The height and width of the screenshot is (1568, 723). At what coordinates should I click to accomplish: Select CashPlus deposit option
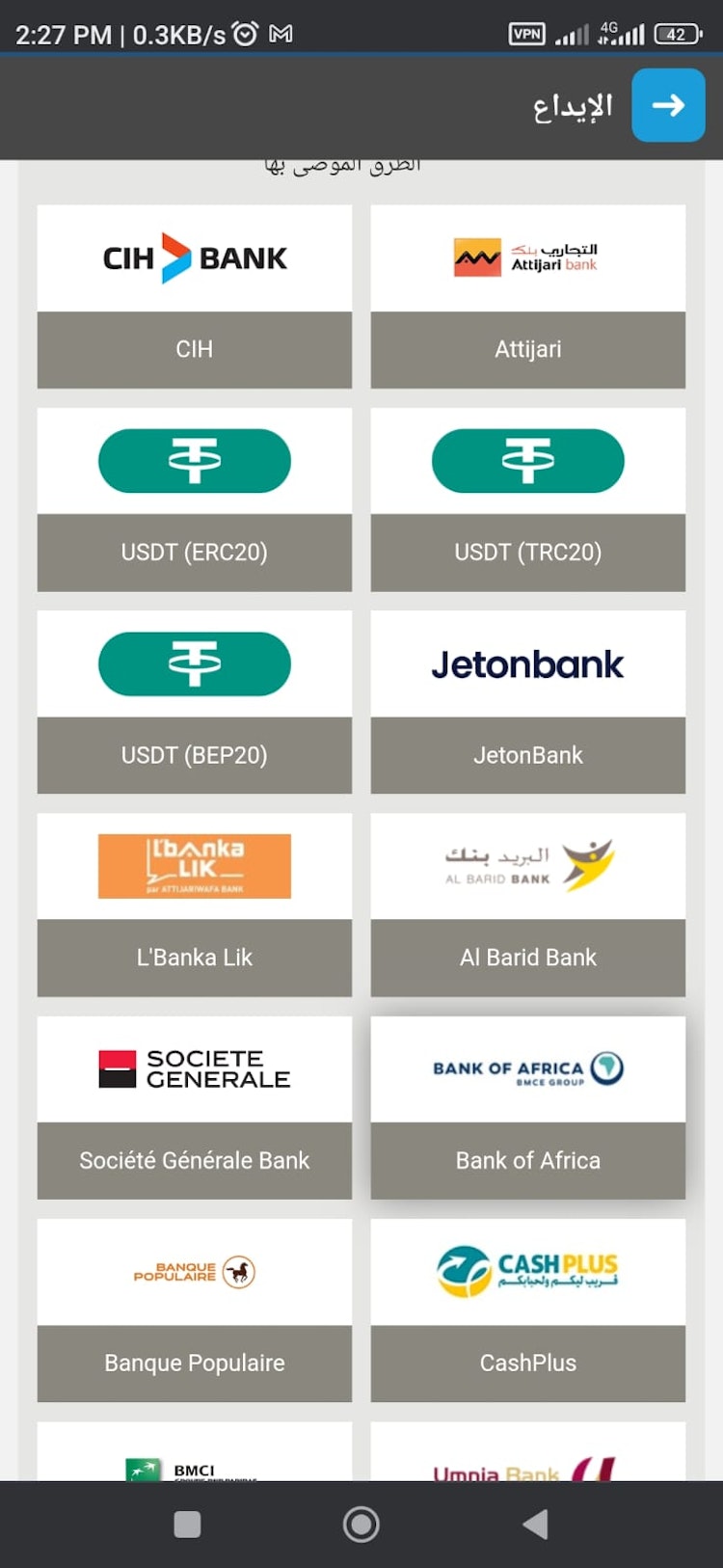(x=527, y=1309)
